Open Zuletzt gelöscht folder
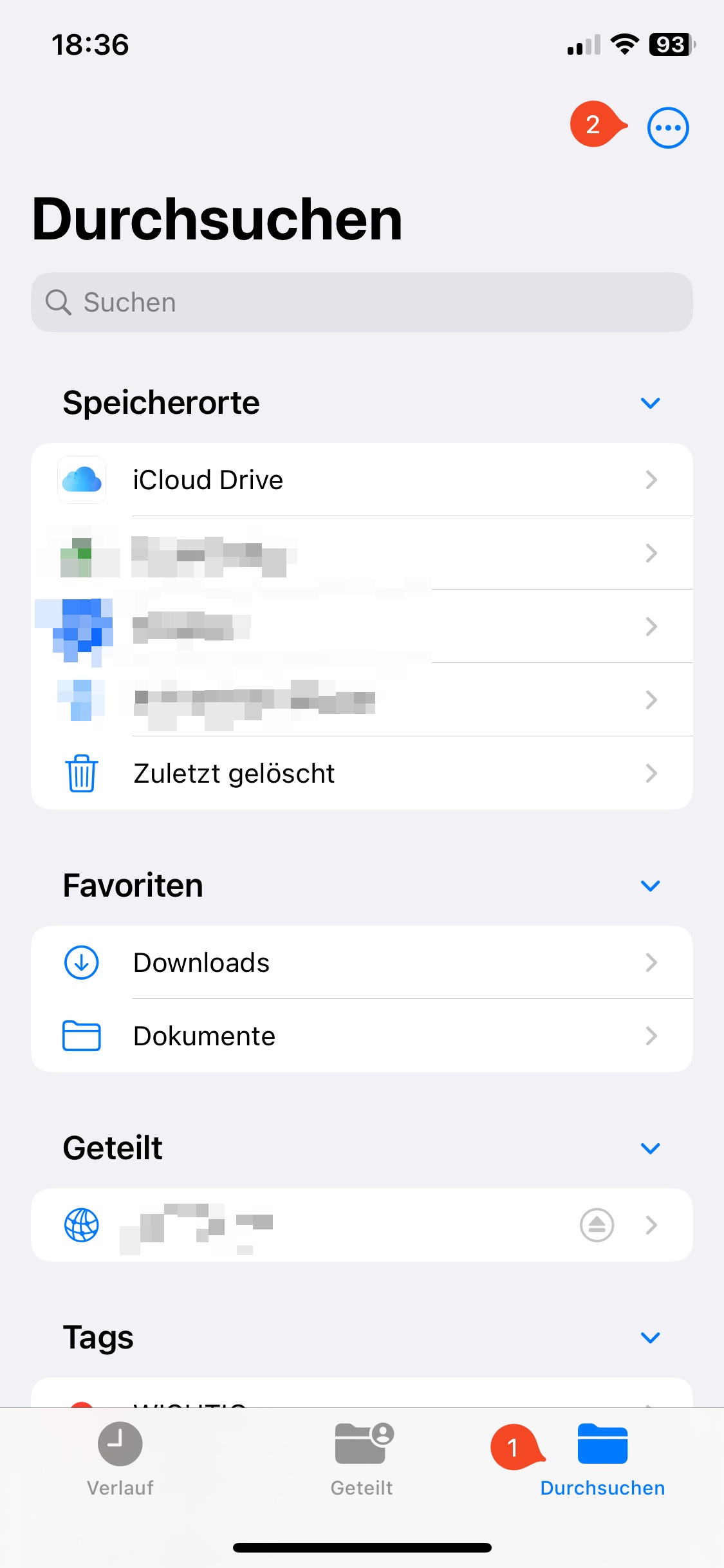 [362, 773]
